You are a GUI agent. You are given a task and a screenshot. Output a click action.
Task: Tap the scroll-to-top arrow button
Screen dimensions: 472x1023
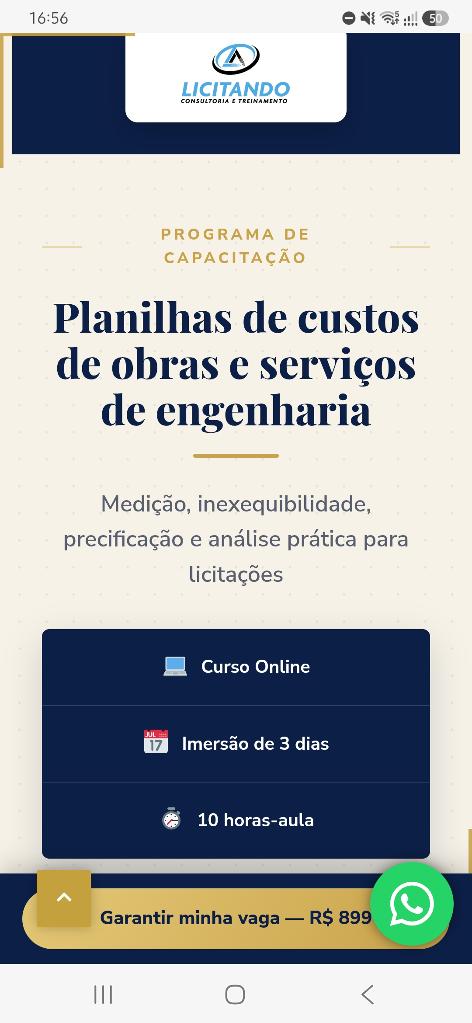point(64,898)
